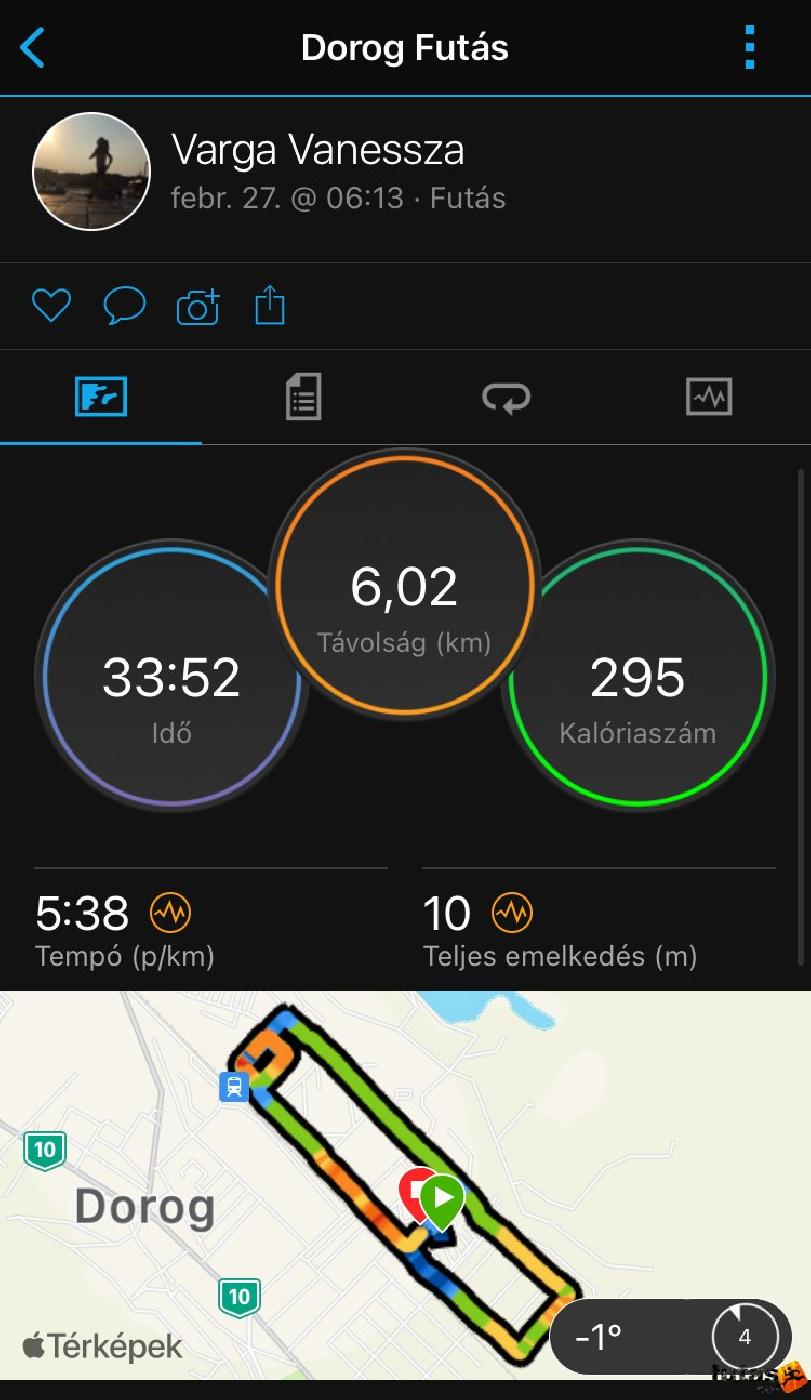Open Varga Vanessza's profile picture
Image resolution: width=811 pixels, height=1400 pixels.
tap(91, 172)
